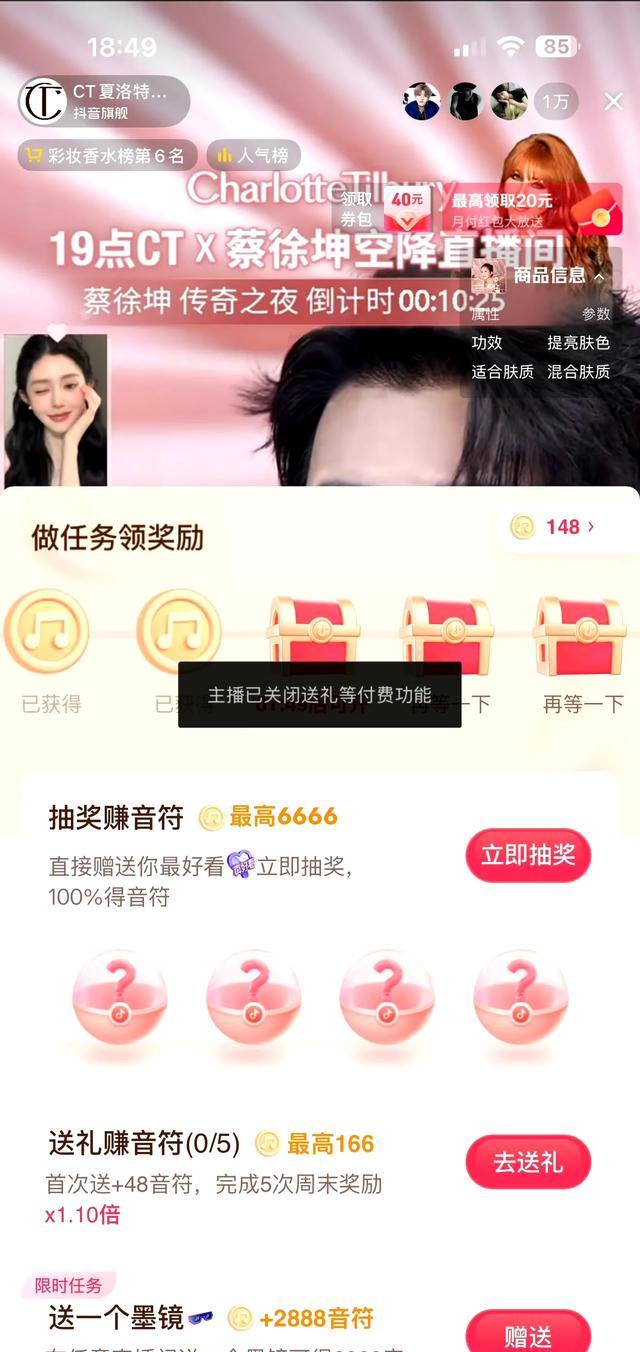This screenshot has height=1352, width=640.
Task: Tap 去送礼 to send a gift
Action: 528,1162
